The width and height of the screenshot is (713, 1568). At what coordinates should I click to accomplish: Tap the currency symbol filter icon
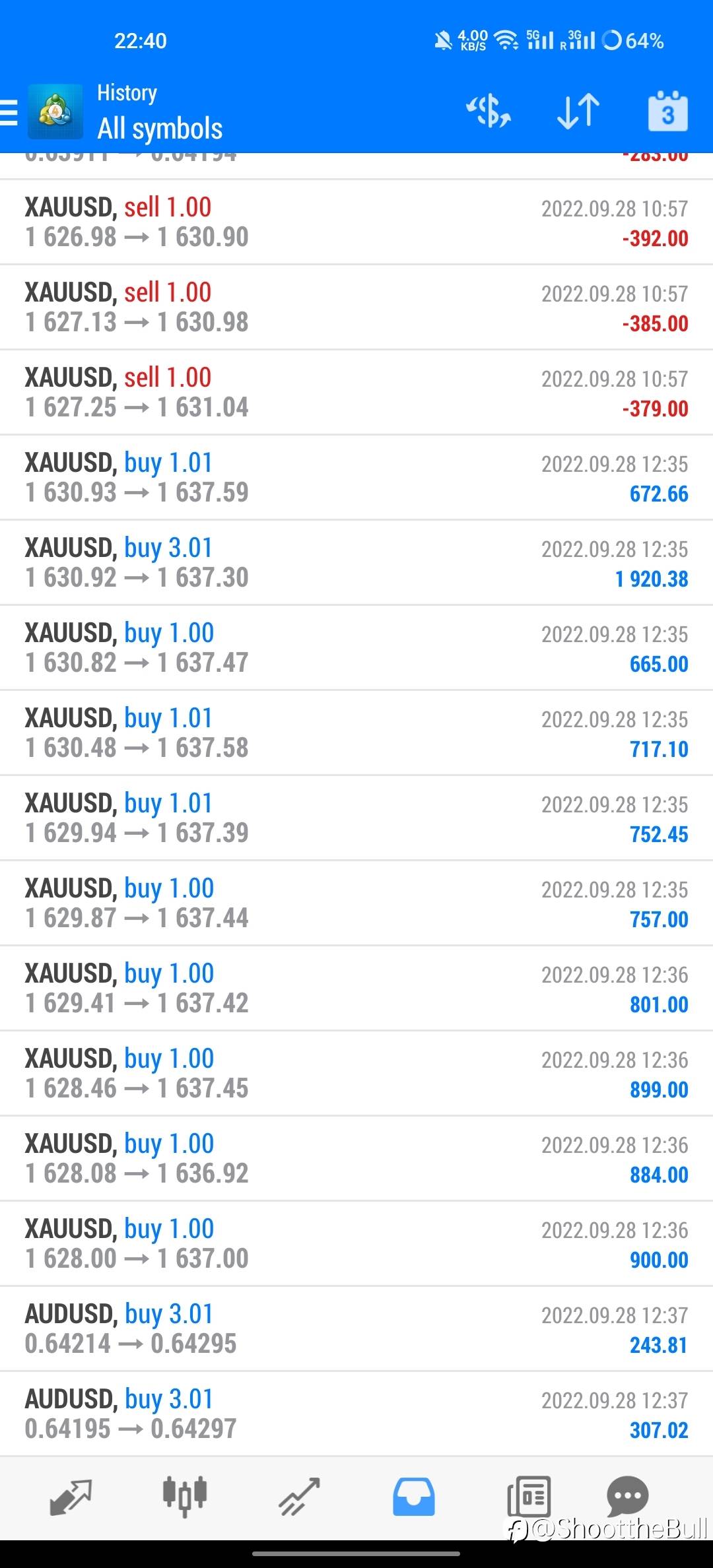(x=489, y=110)
